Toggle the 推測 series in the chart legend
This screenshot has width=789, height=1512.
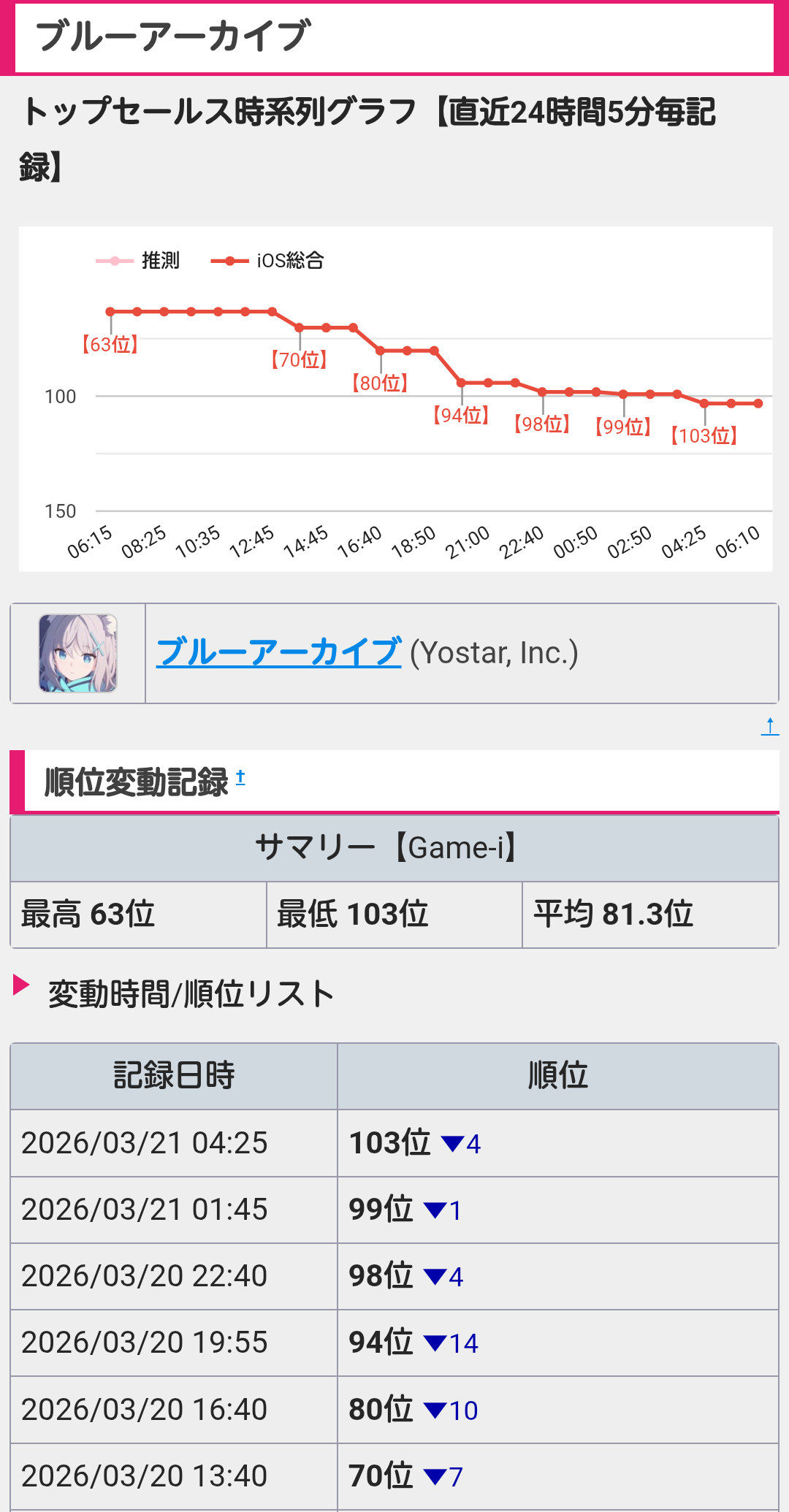click(138, 261)
